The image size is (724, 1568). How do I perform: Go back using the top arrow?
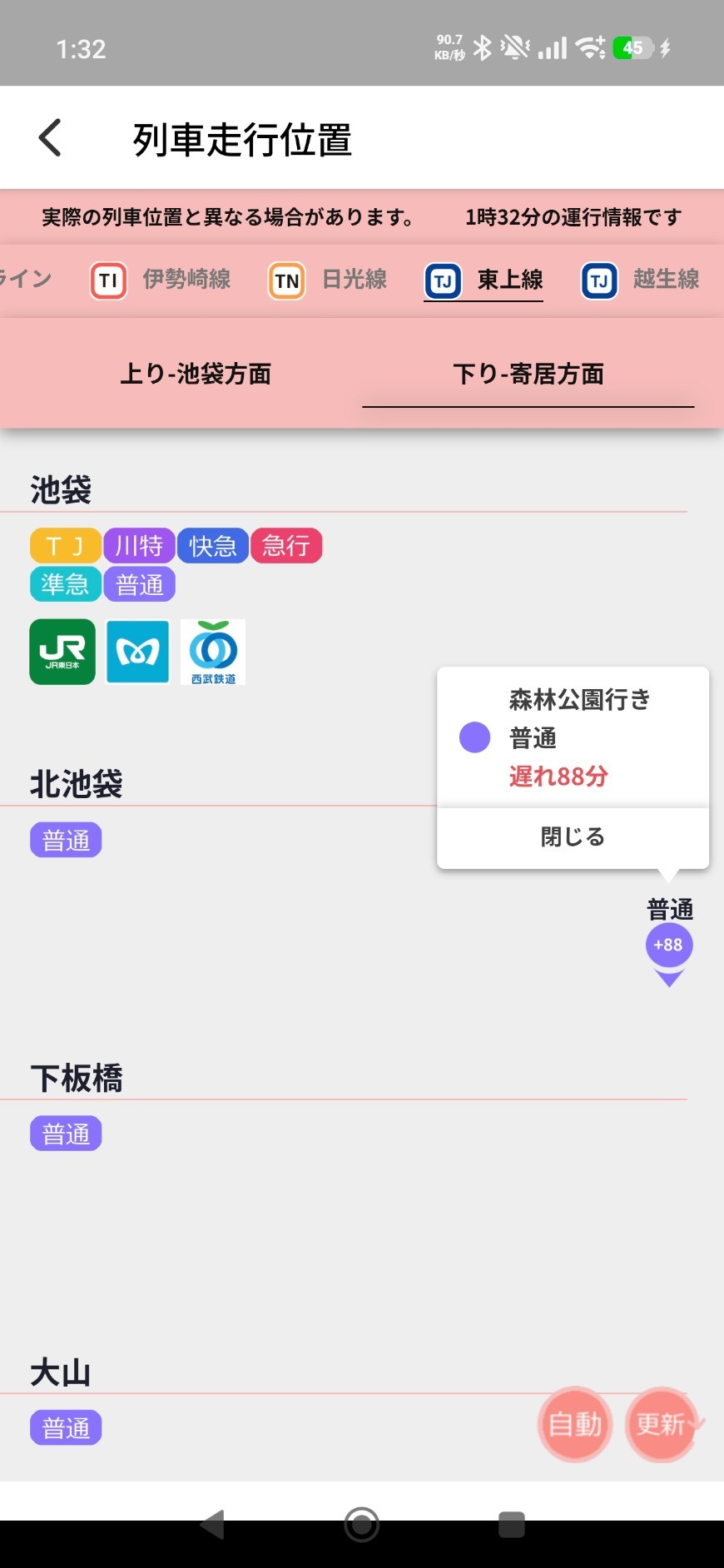51,137
